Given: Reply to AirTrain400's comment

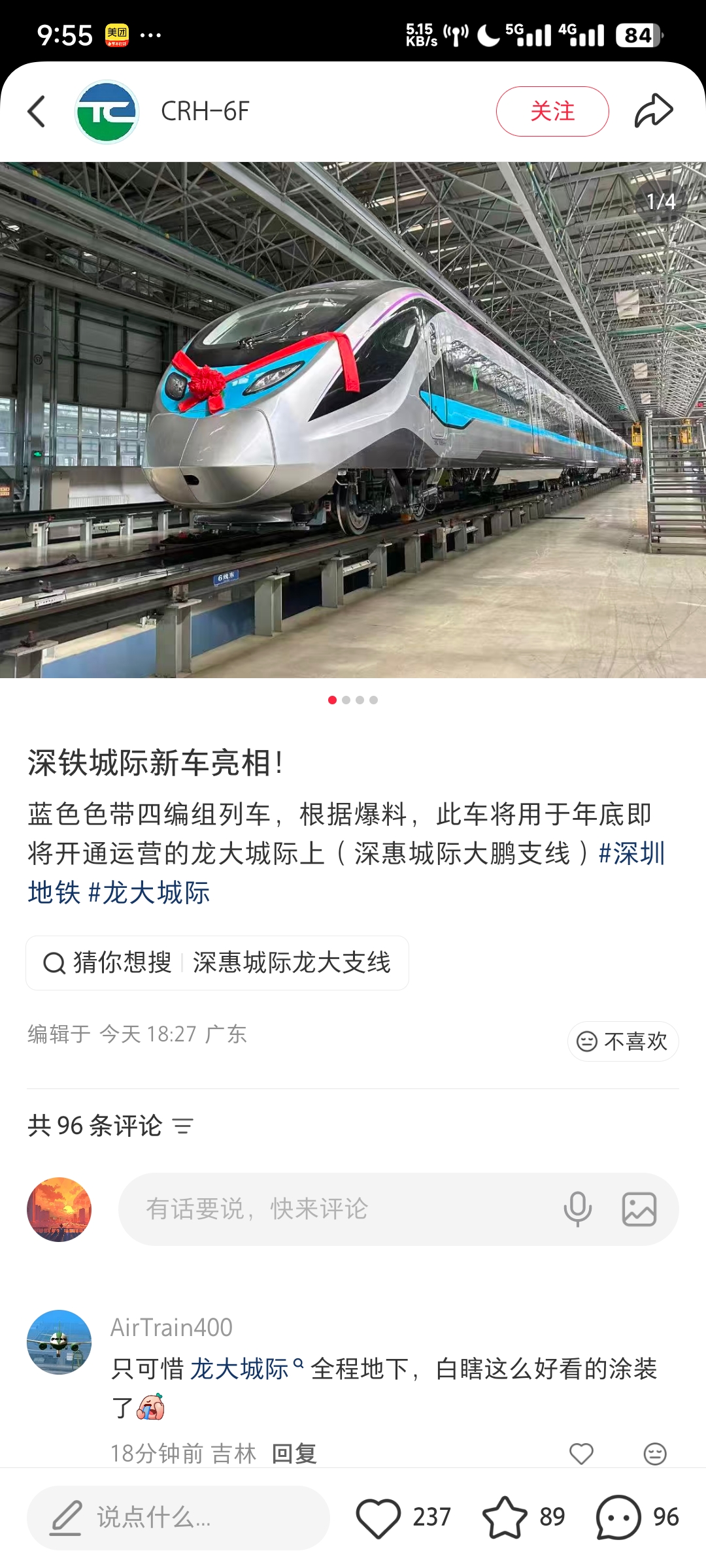Looking at the screenshot, I should 294,1454.
